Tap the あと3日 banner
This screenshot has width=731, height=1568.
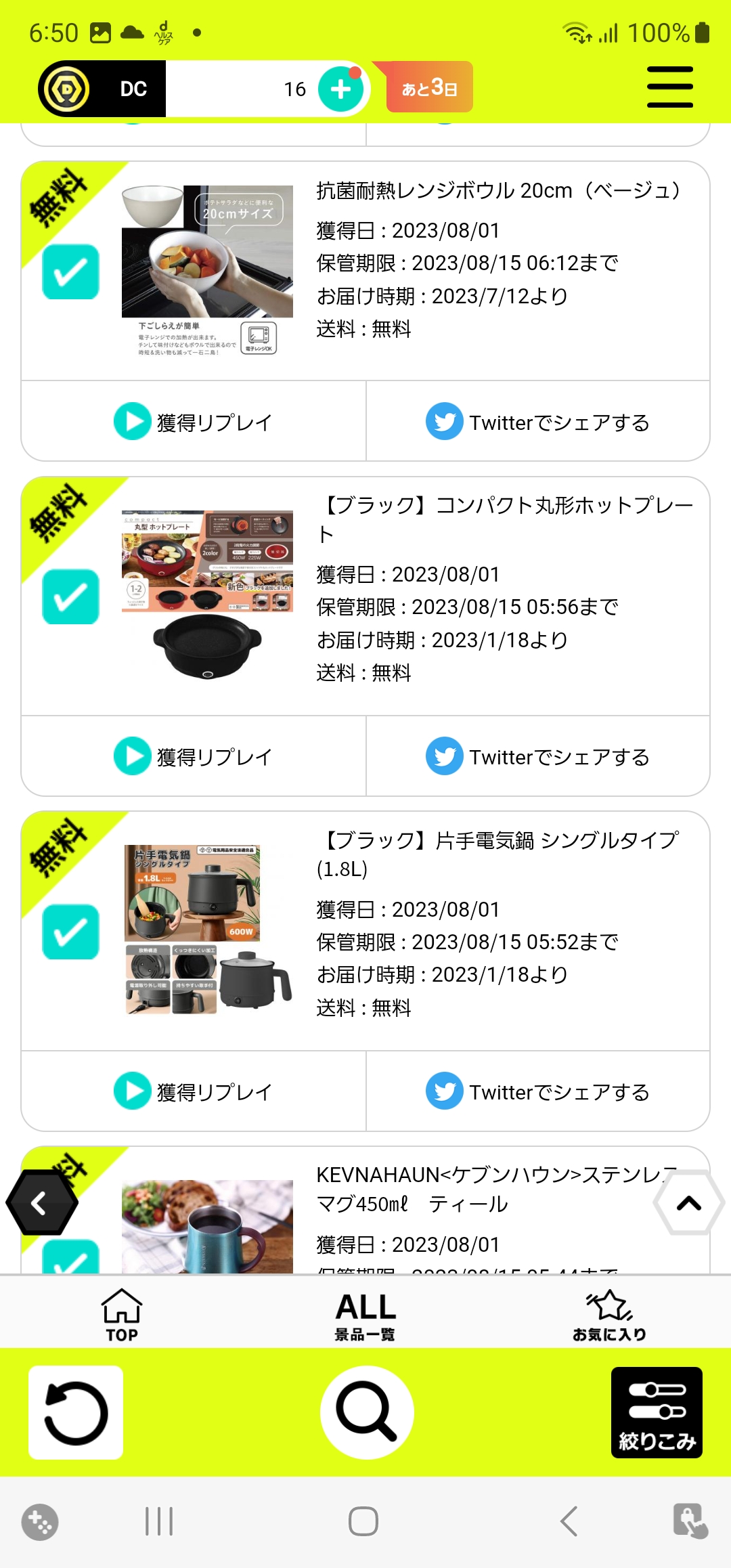click(429, 87)
